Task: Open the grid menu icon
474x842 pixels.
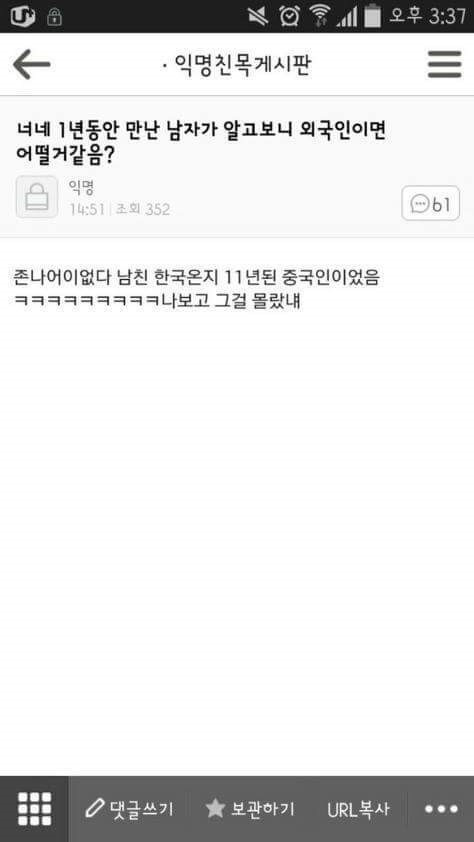Action: point(34,809)
